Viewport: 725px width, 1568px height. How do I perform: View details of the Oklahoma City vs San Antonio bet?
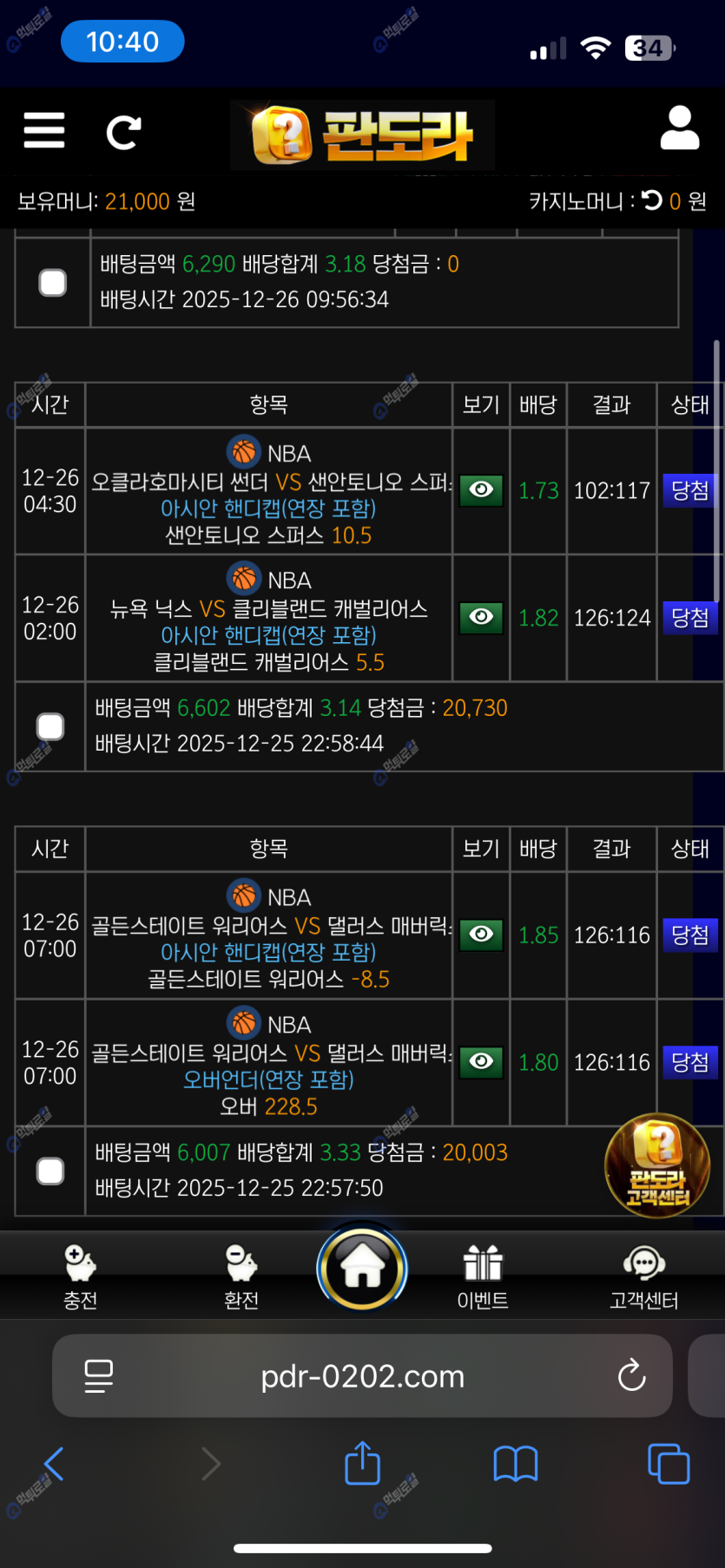(x=481, y=490)
